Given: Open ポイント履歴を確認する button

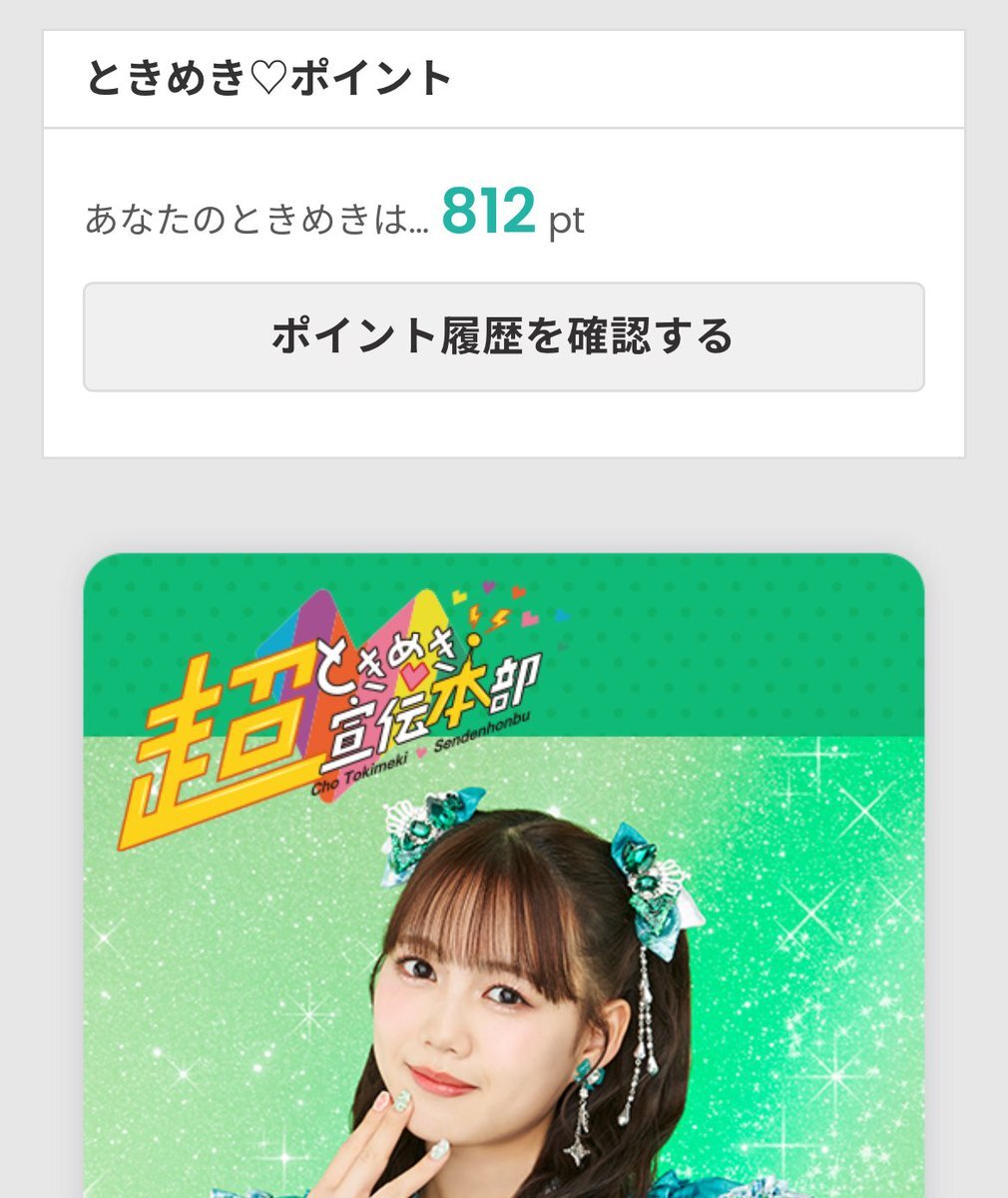Looking at the screenshot, I should [x=503, y=337].
